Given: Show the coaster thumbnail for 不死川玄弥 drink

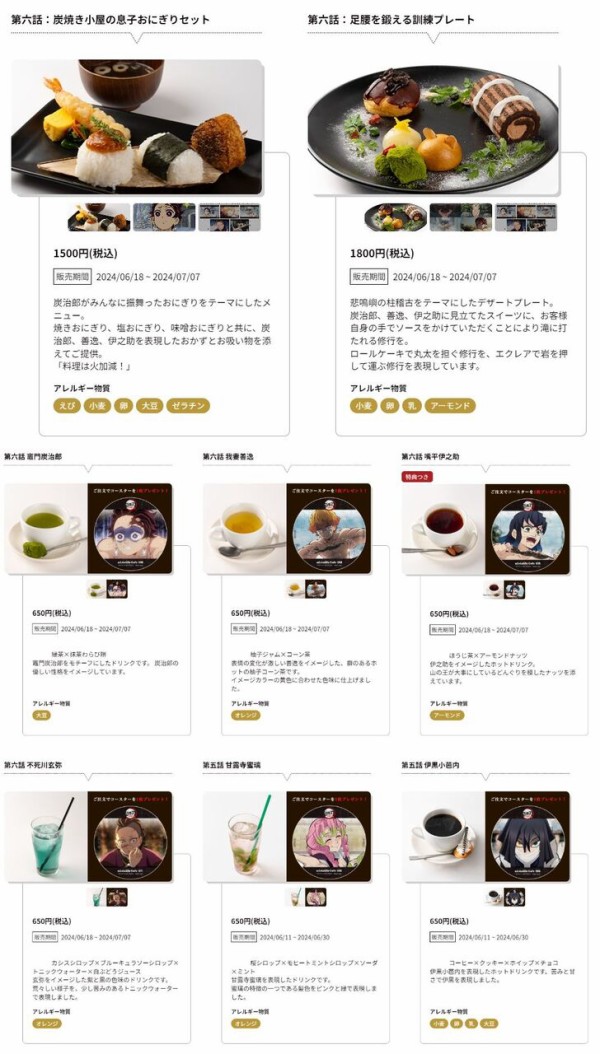Looking at the screenshot, I should coord(117,897).
